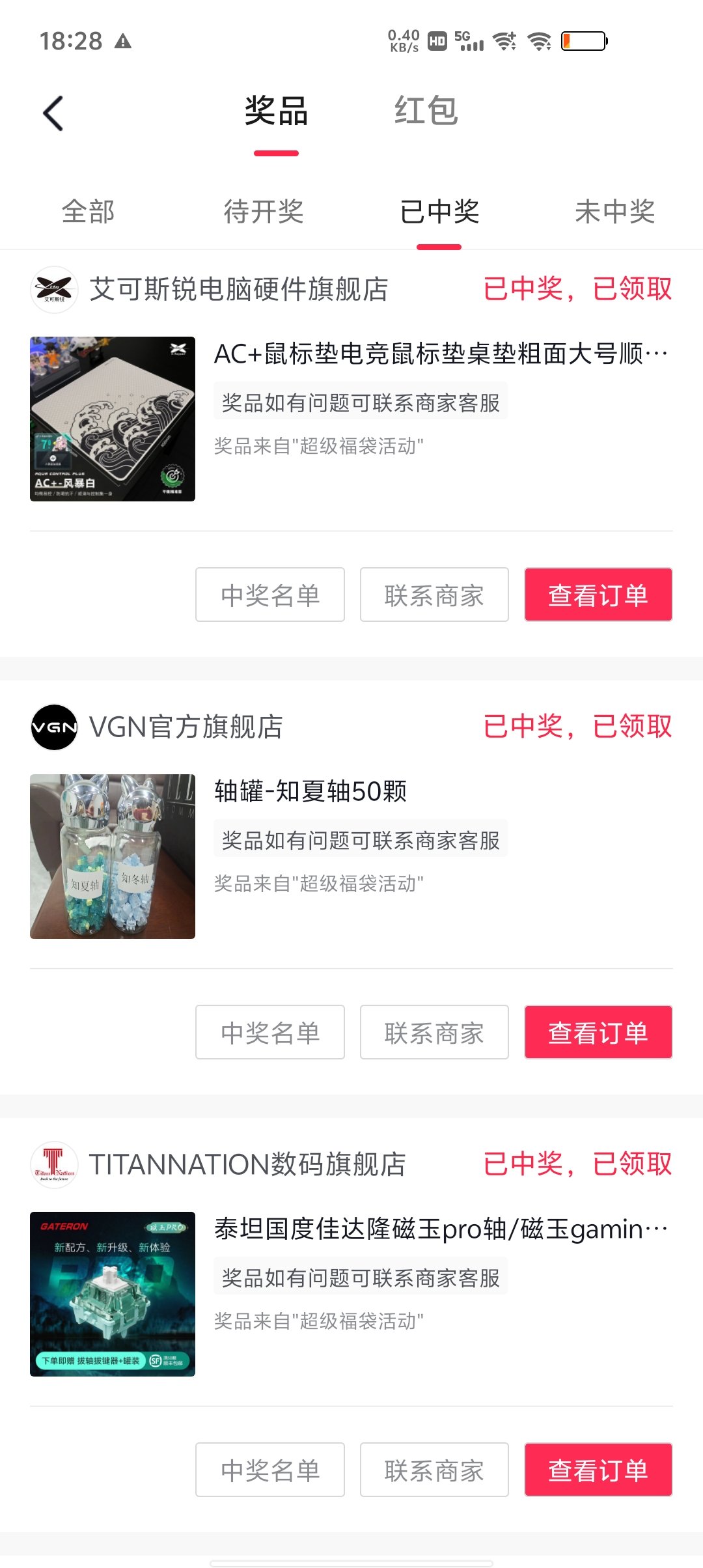Tap 联系商家 for TITANNATION store

pos(434,1470)
